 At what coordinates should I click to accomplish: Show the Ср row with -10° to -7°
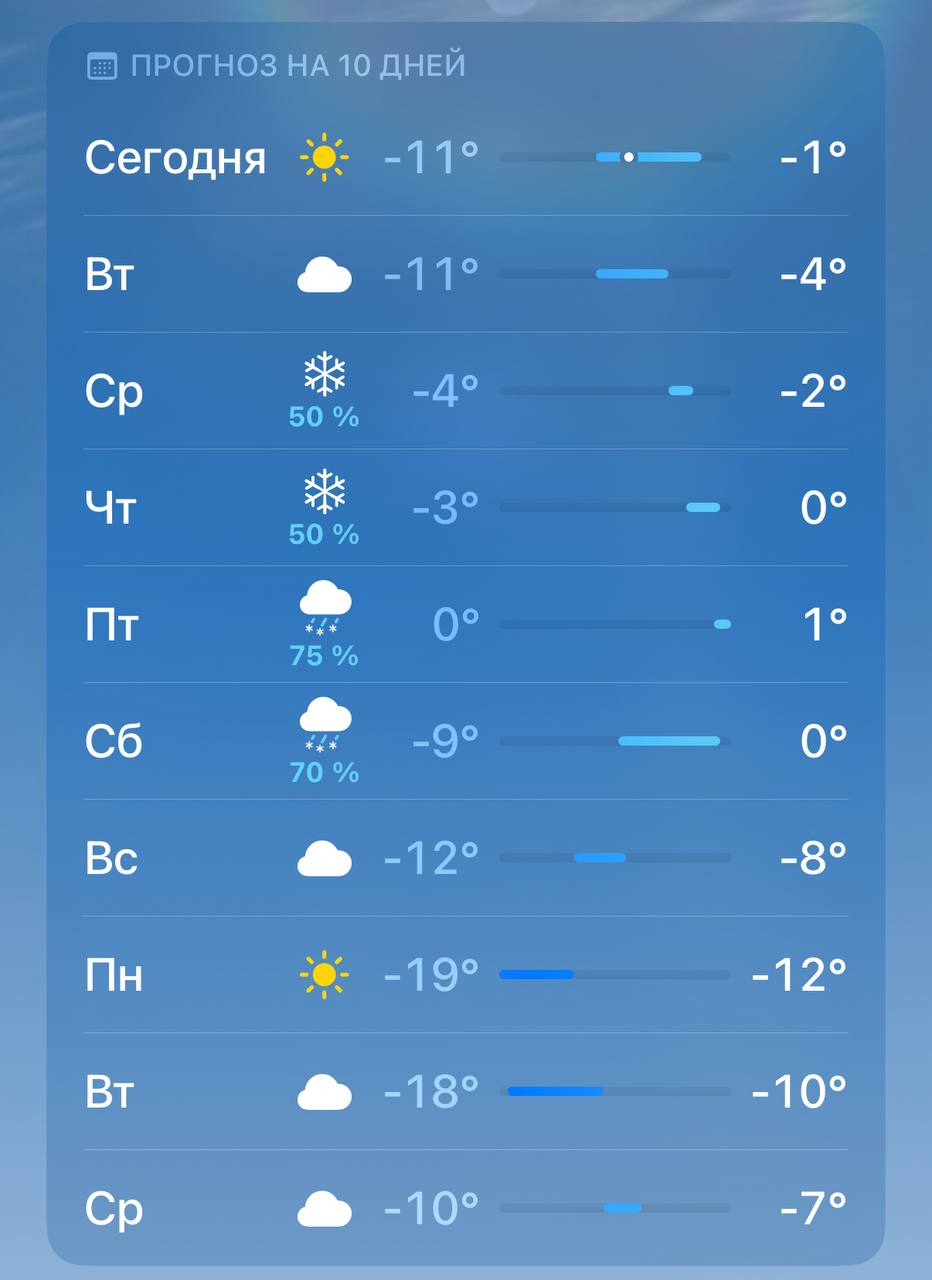pos(465,1208)
